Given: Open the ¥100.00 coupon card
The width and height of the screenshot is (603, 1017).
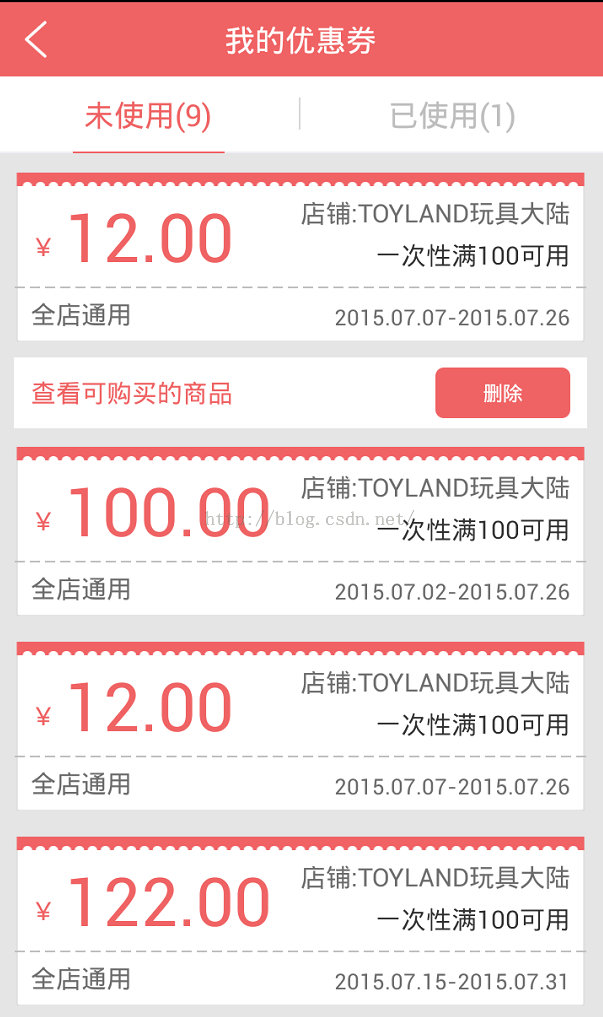Looking at the screenshot, I should (x=300, y=531).
